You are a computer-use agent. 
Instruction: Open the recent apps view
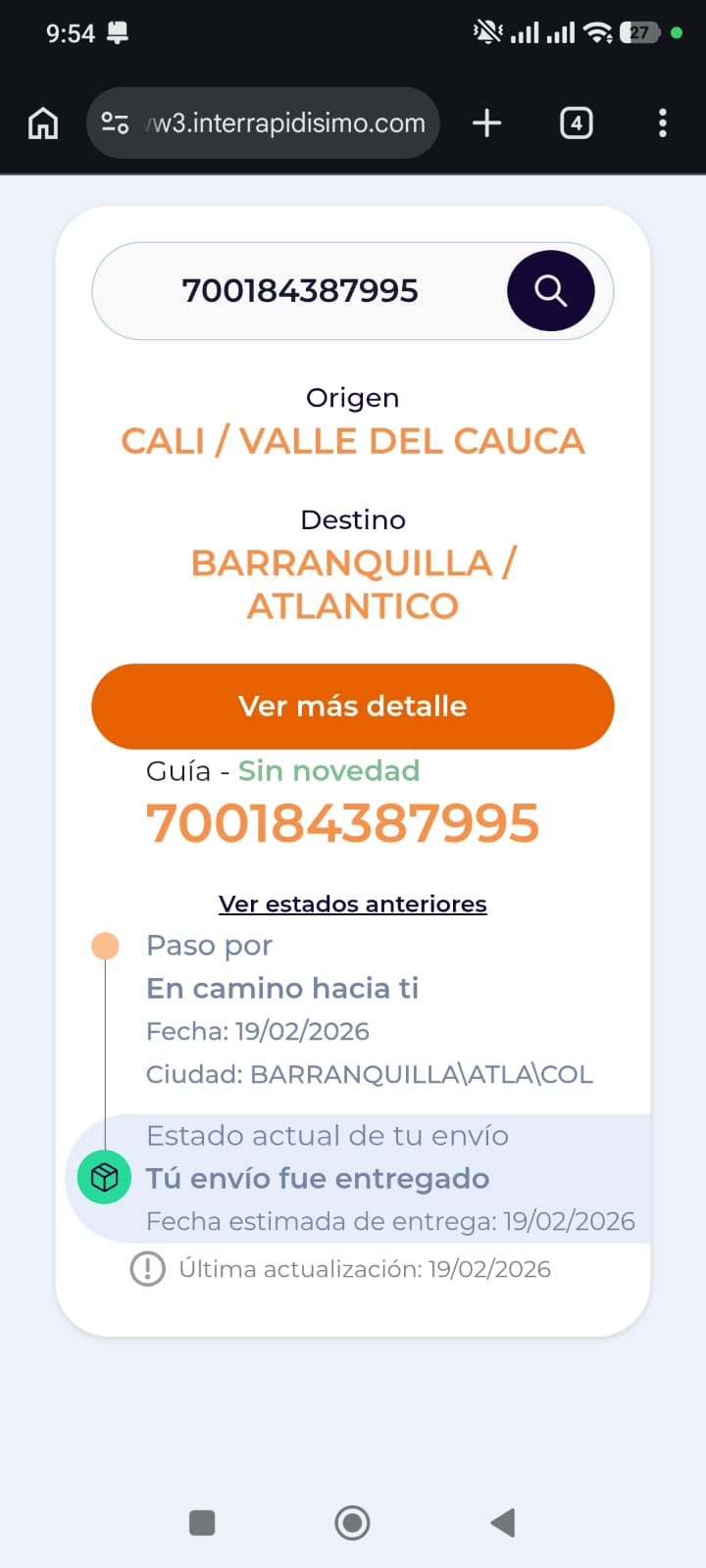(202, 1523)
